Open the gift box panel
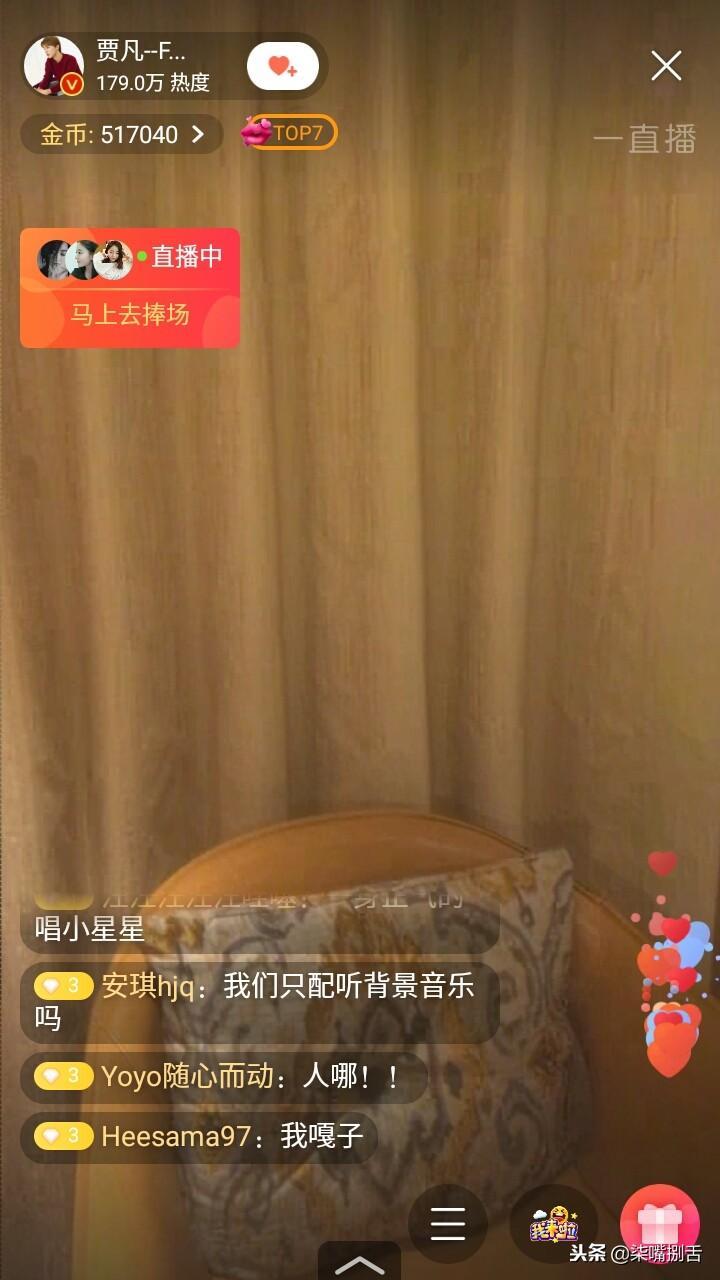Viewport: 720px width, 1280px height. pos(658,1223)
